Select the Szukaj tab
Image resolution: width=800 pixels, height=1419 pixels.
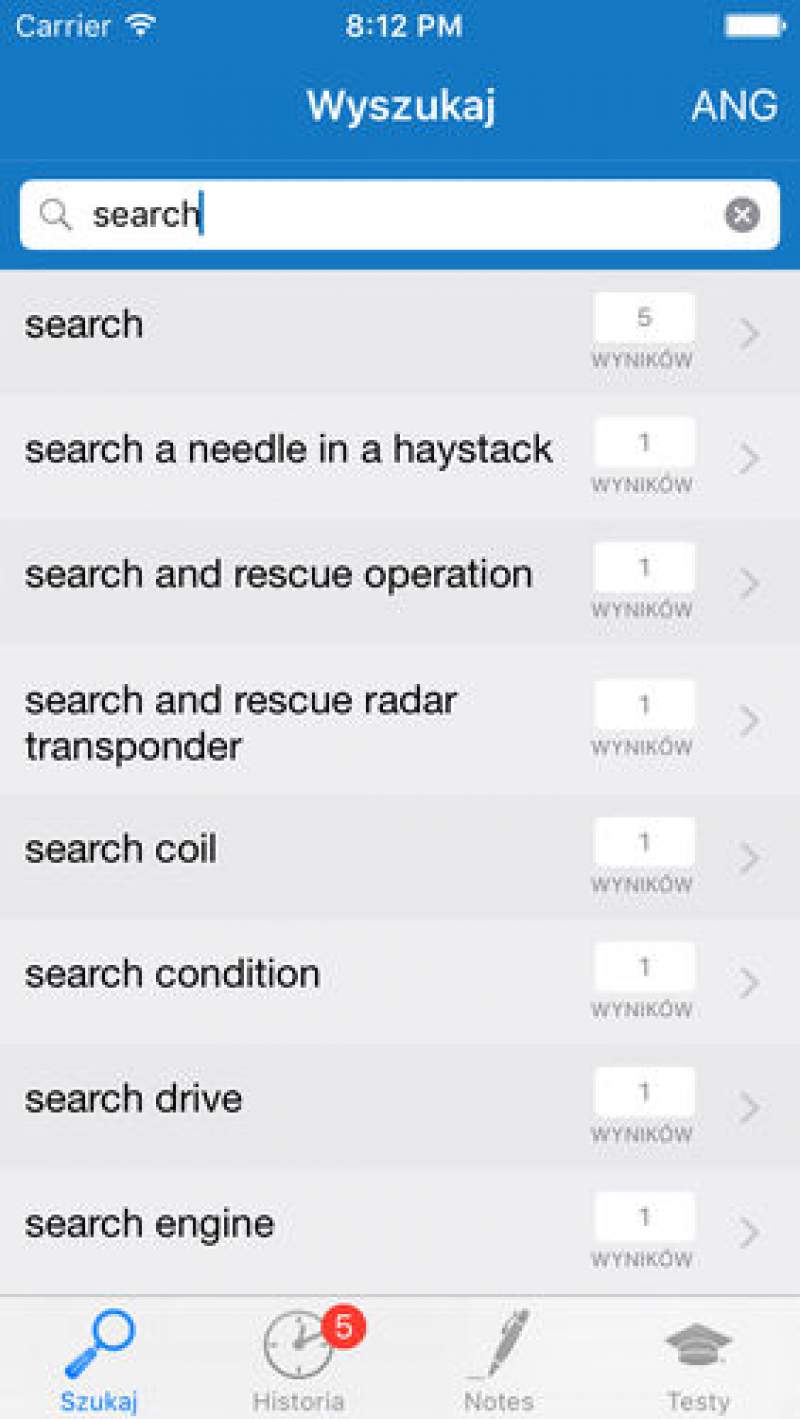[99, 1360]
